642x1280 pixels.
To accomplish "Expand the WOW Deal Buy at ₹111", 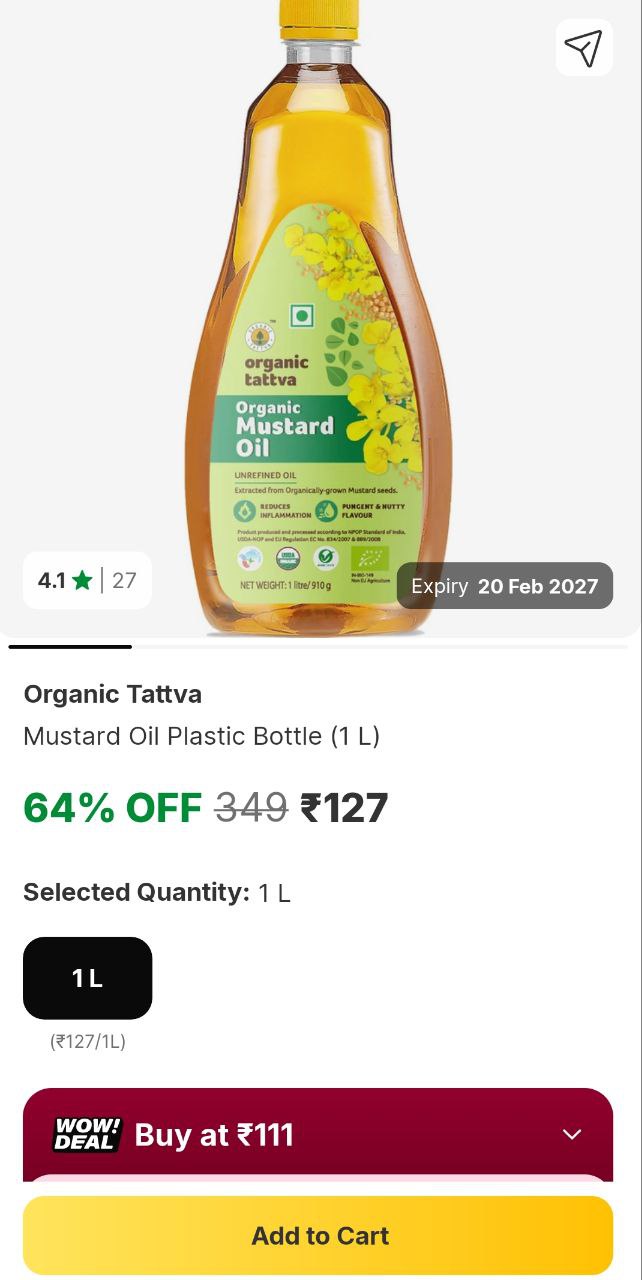I will click(571, 1134).
